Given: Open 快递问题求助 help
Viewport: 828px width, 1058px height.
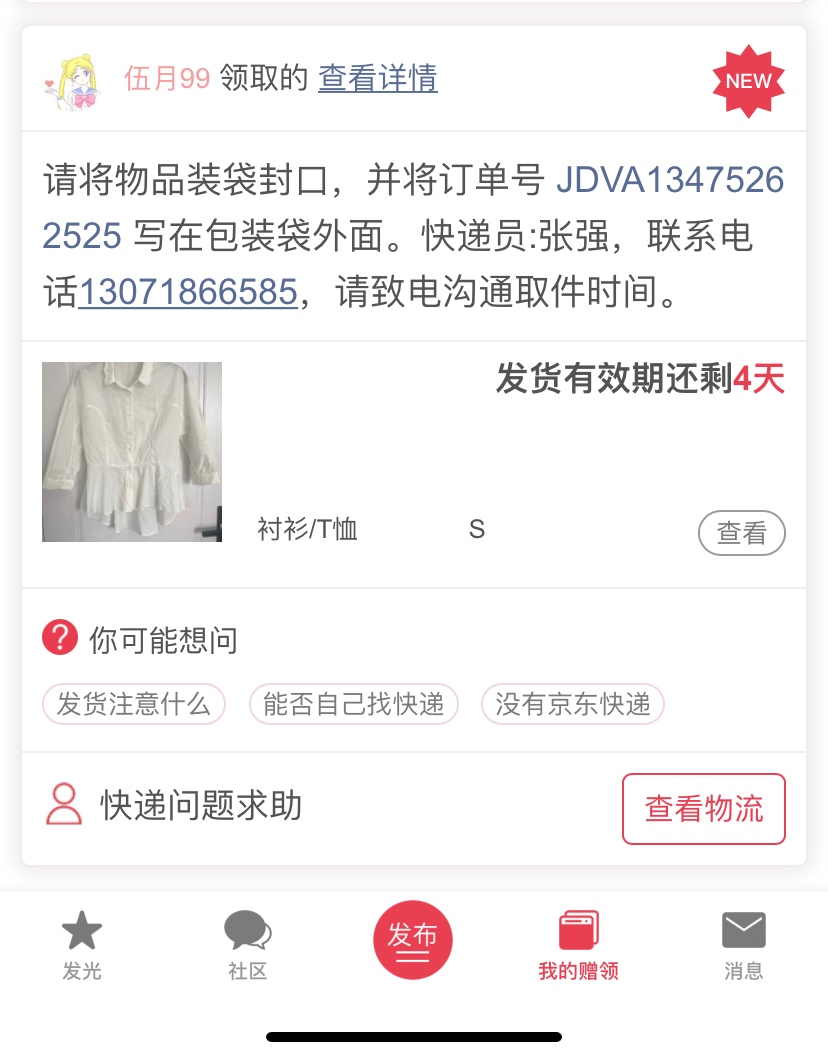Looking at the screenshot, I should 175,805.
